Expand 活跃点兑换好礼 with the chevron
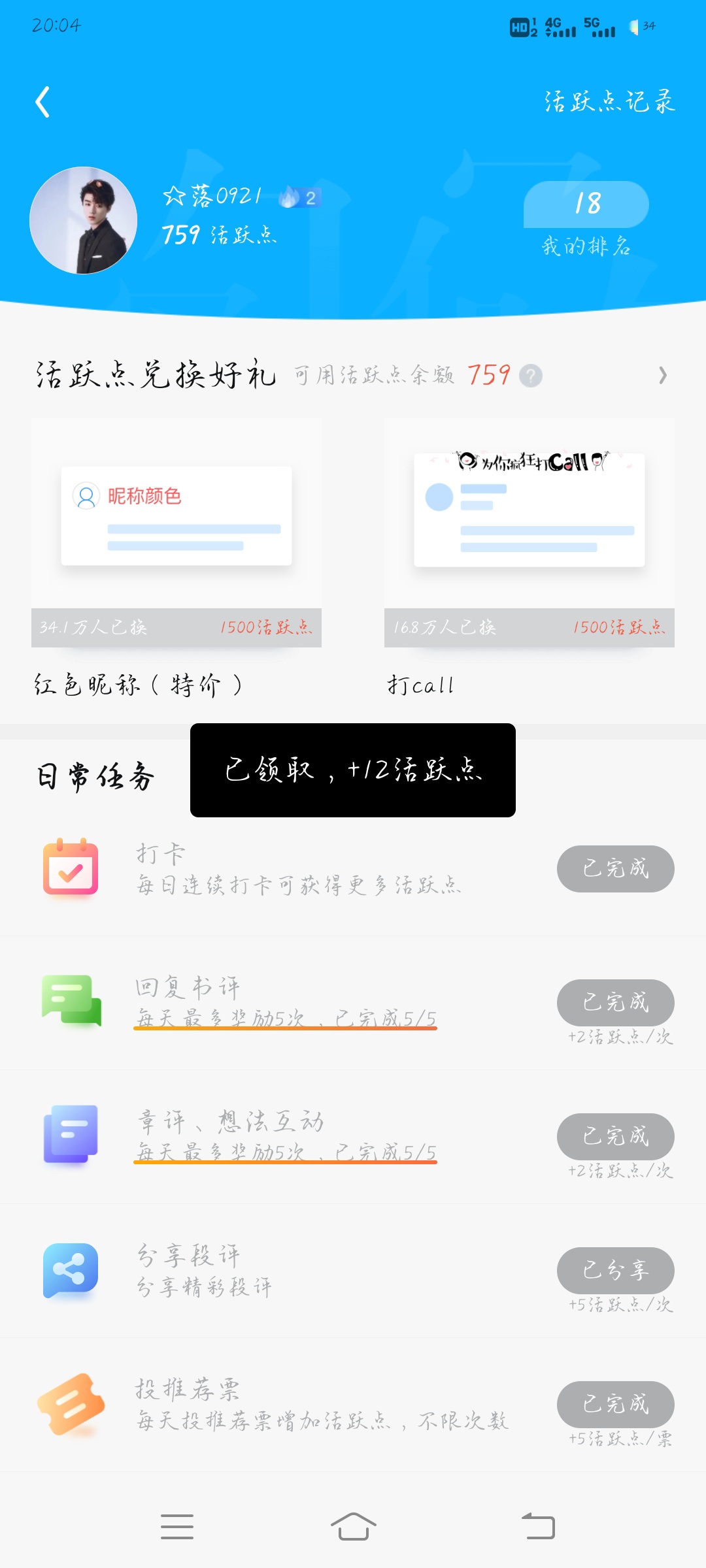The image size is (706, 1568). [662, 375]
